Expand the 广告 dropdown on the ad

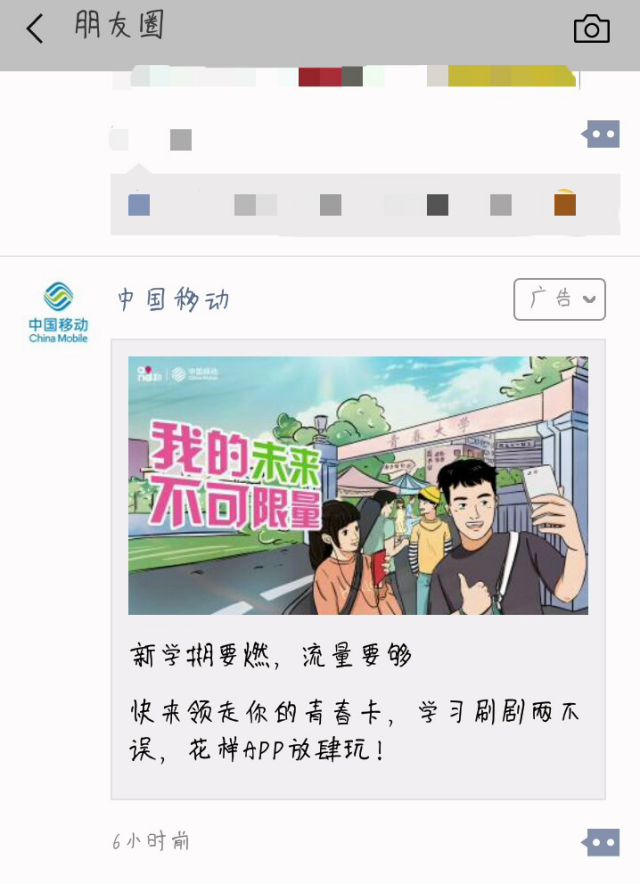tap(559, 299)
